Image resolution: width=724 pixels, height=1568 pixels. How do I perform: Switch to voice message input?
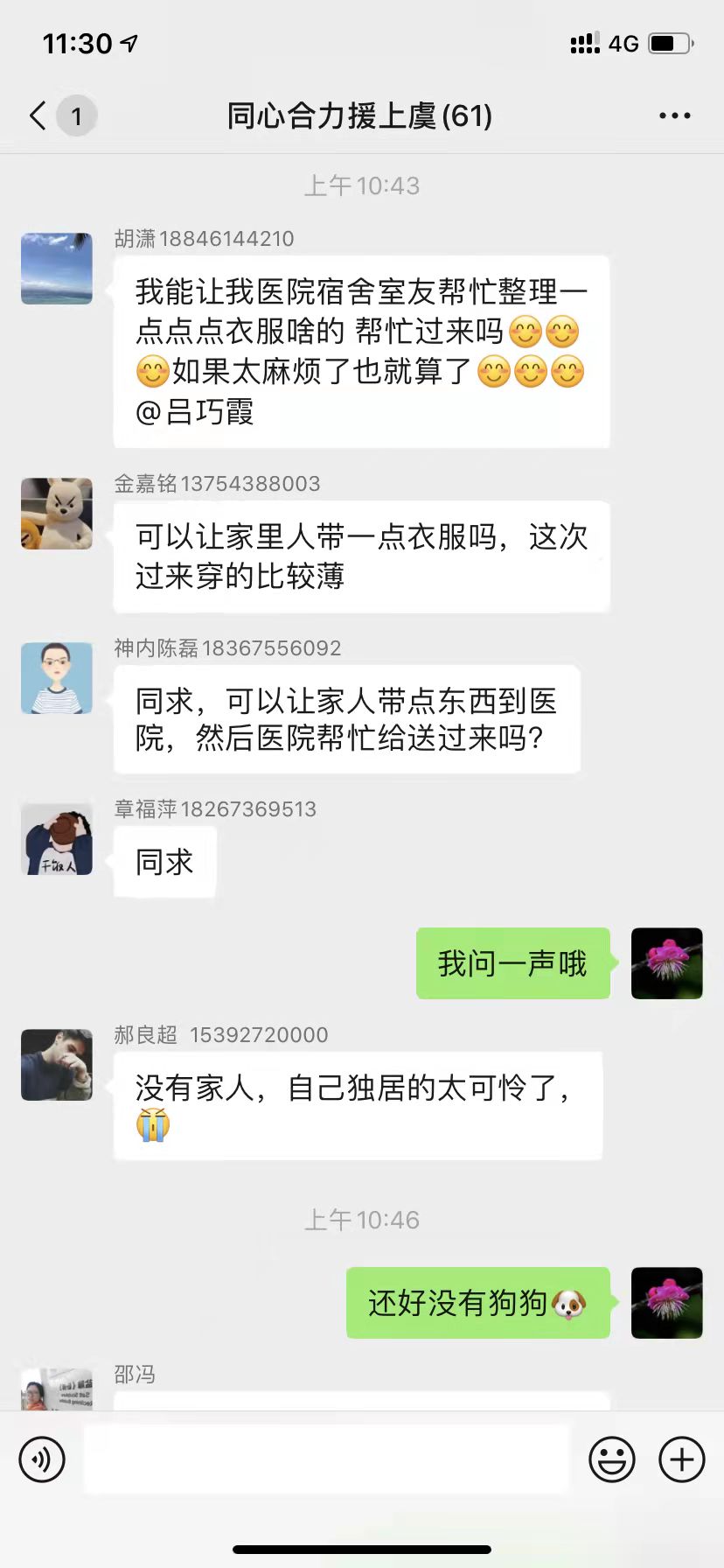(42, 1459)
